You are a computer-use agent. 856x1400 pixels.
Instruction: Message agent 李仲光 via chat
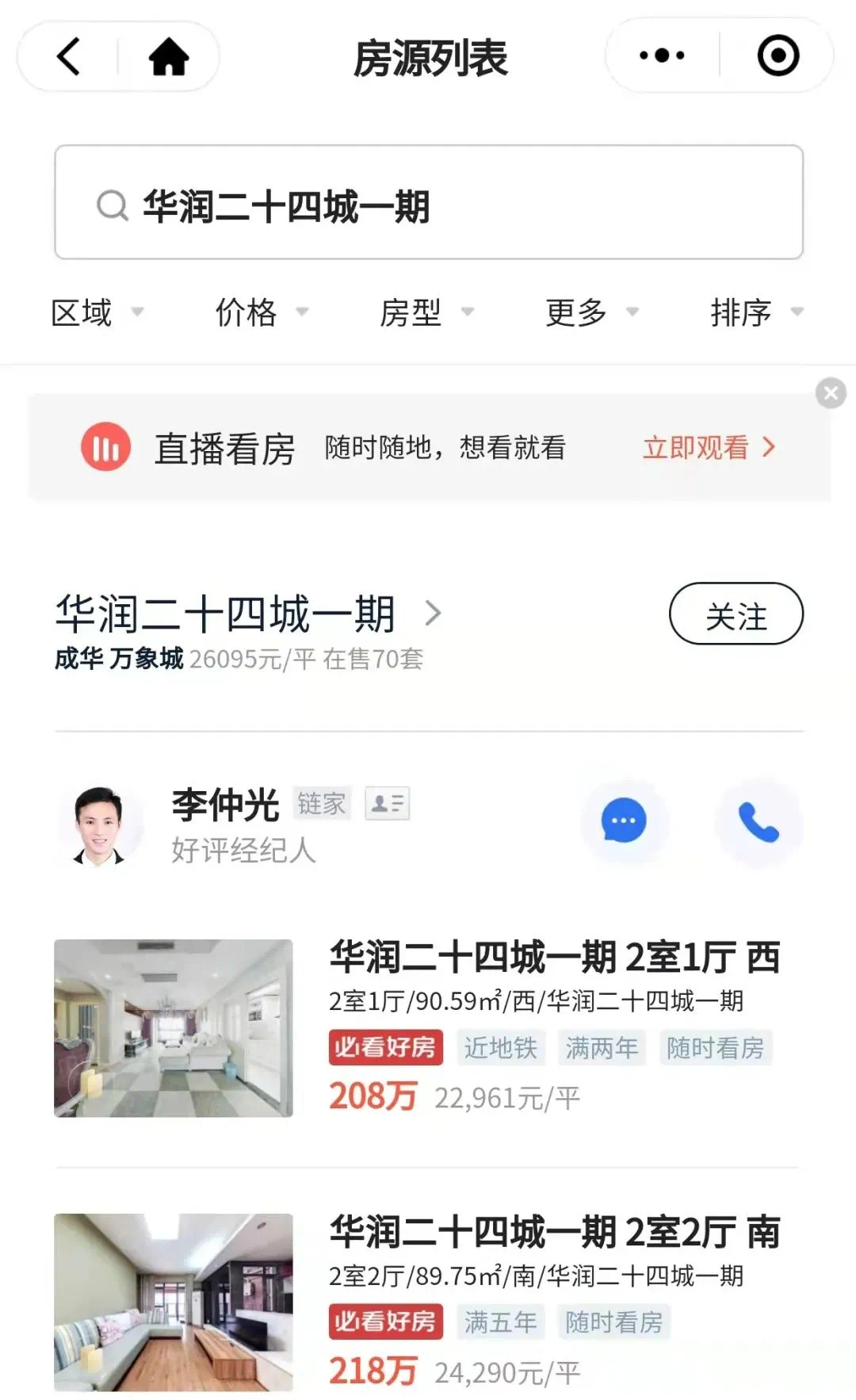624,821
